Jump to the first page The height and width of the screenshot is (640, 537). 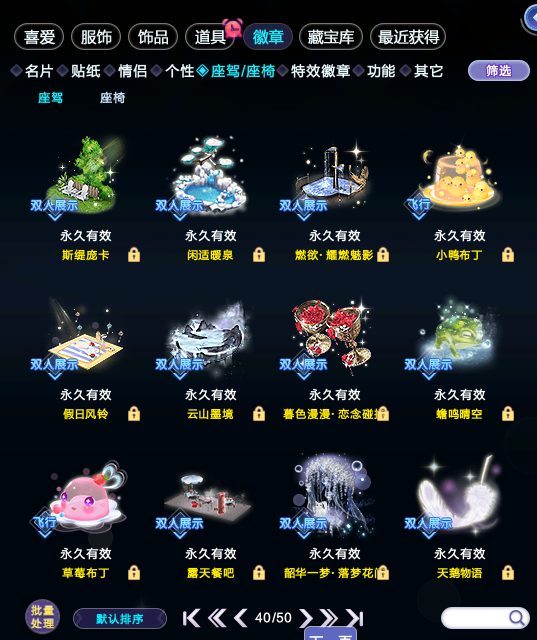[191, 618]
